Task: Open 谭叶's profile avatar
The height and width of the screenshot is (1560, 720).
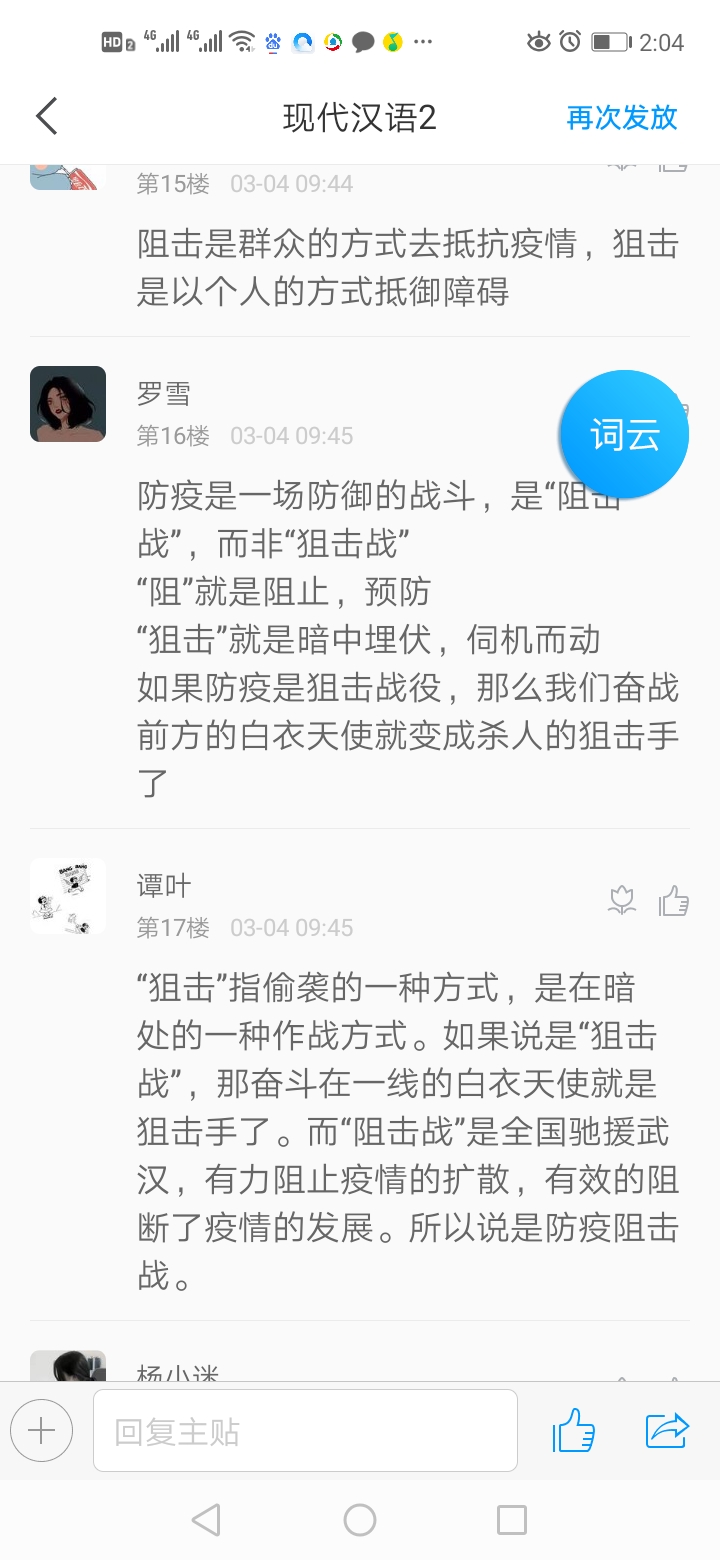Action: pyautogui.click(x=68, y=896)
